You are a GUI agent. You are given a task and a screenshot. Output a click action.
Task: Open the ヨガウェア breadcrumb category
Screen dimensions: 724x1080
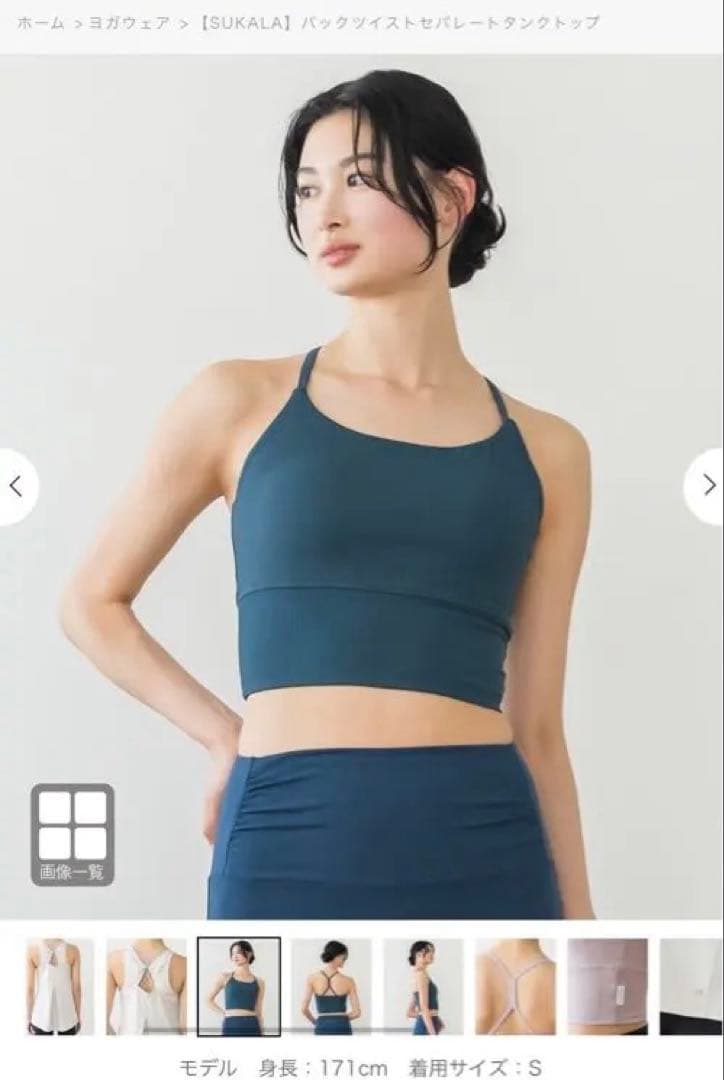(130, 22)
